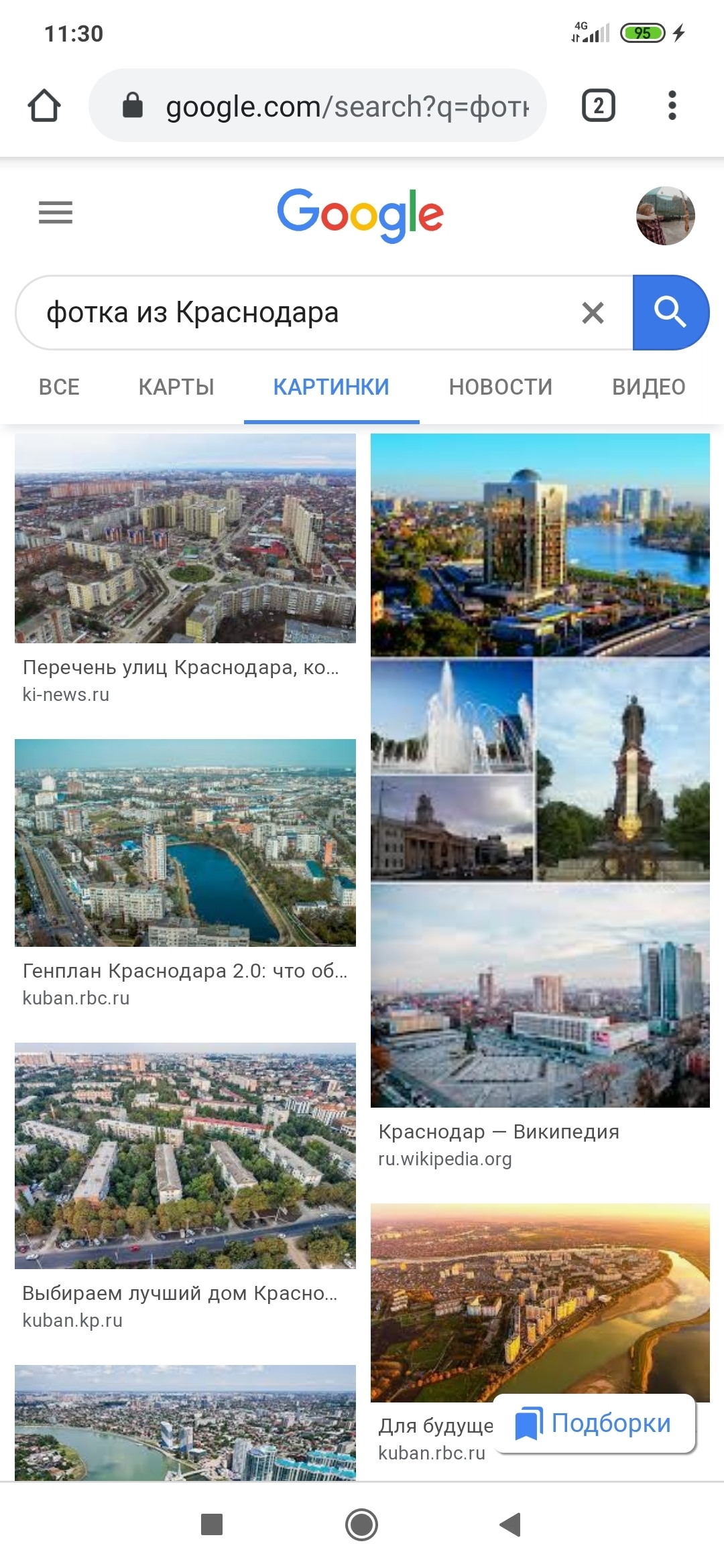This screenshot has width=724, height=1568.
Task: Open the kuban.kp.ru image result
Action: (185, 1155)
